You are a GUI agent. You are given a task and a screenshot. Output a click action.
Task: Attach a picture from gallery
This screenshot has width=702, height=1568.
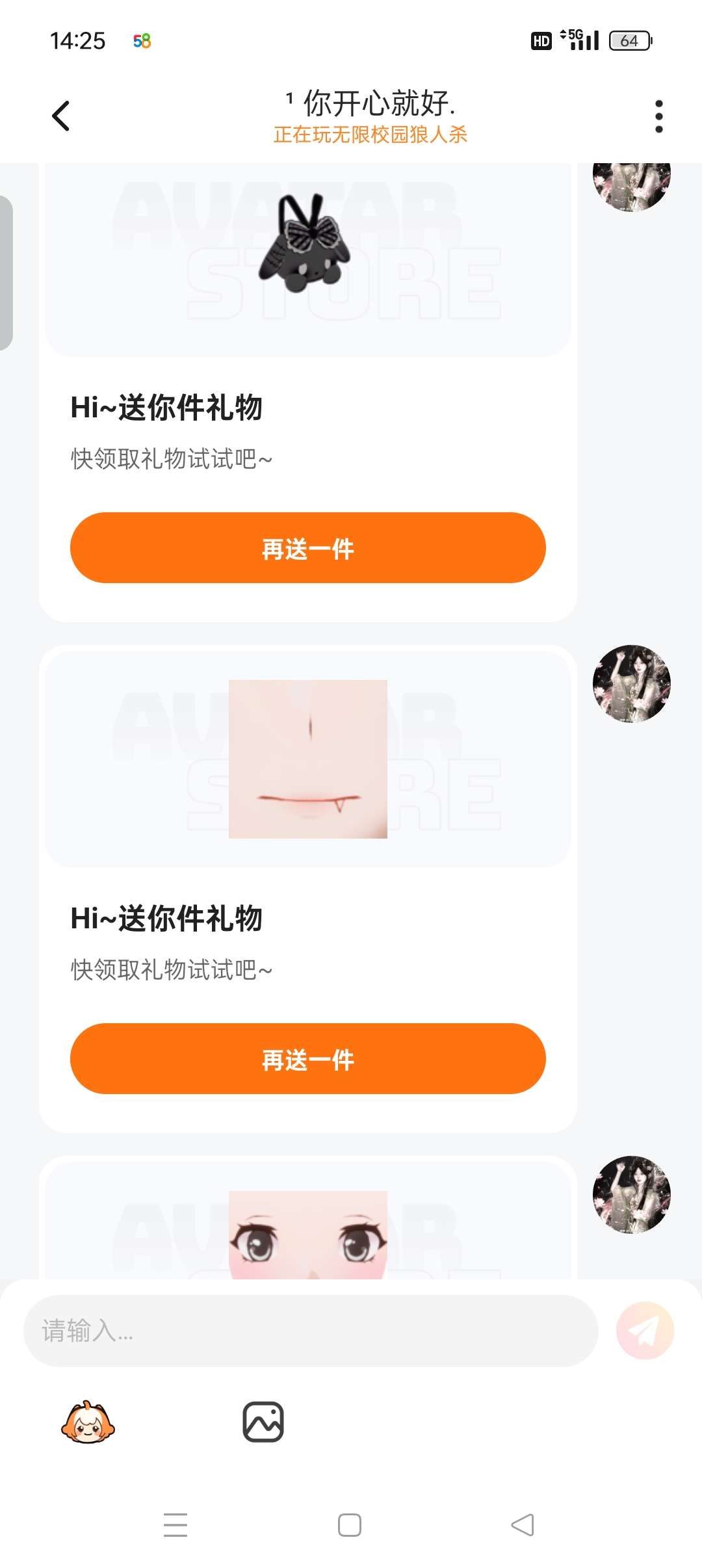point(263,1422)
